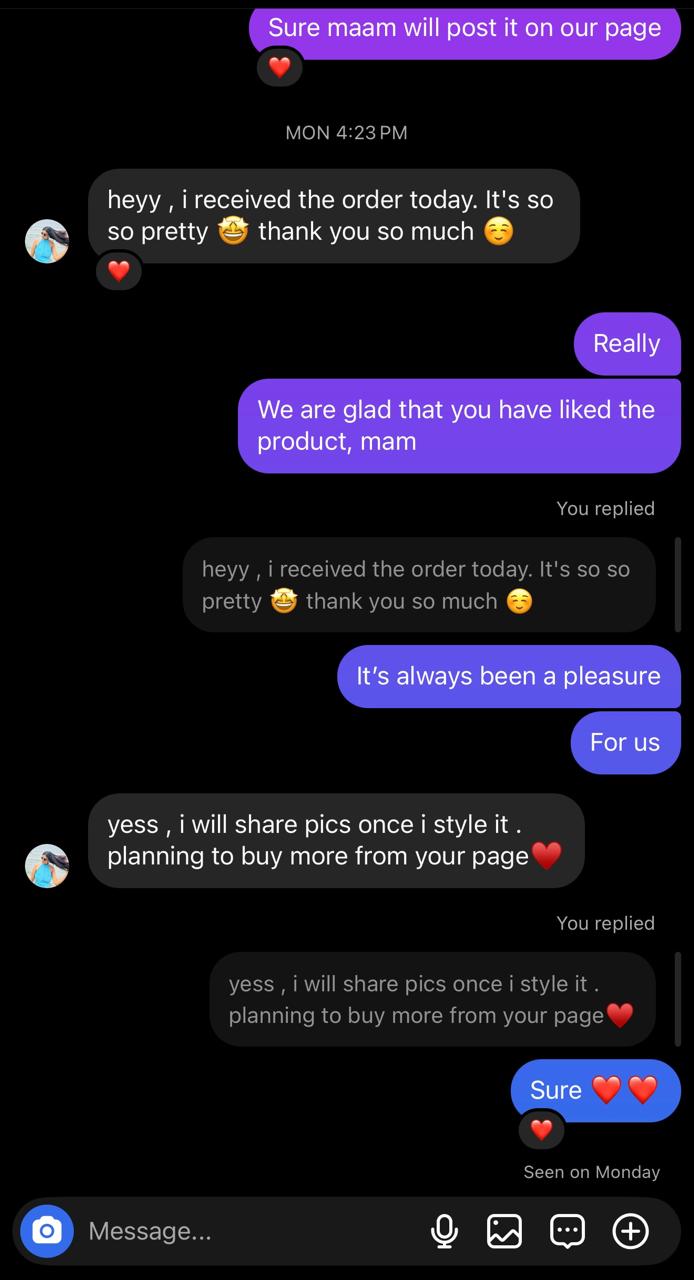View heart reaction under 'Sure' message
Screen dimensions: 694x1280
coord(541,1130)
